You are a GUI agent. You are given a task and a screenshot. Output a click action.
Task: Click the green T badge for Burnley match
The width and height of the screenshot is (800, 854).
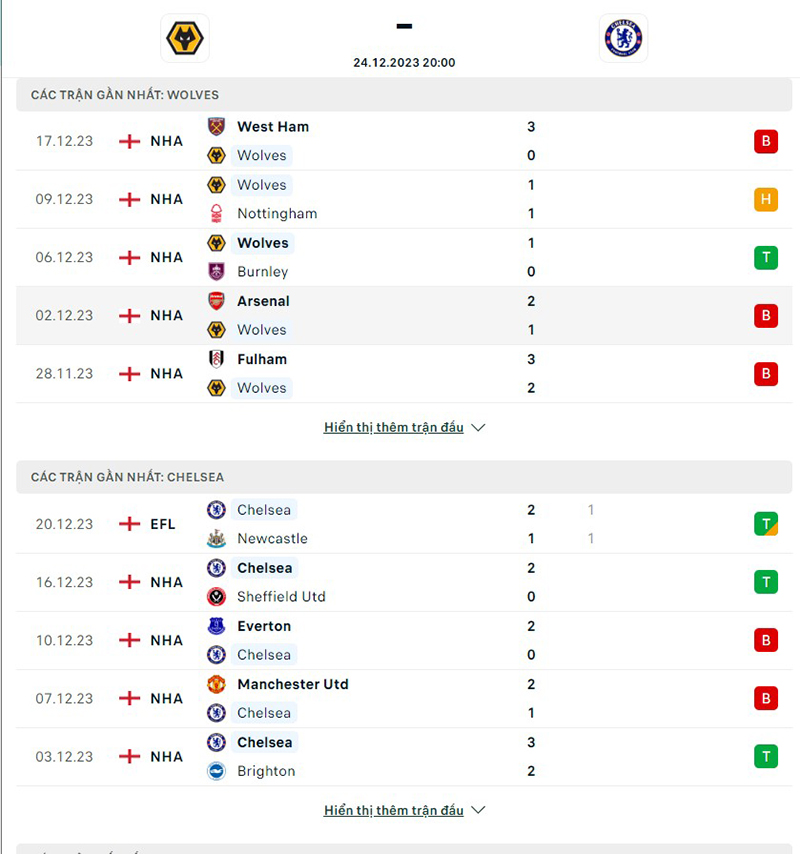click(765, 257)
